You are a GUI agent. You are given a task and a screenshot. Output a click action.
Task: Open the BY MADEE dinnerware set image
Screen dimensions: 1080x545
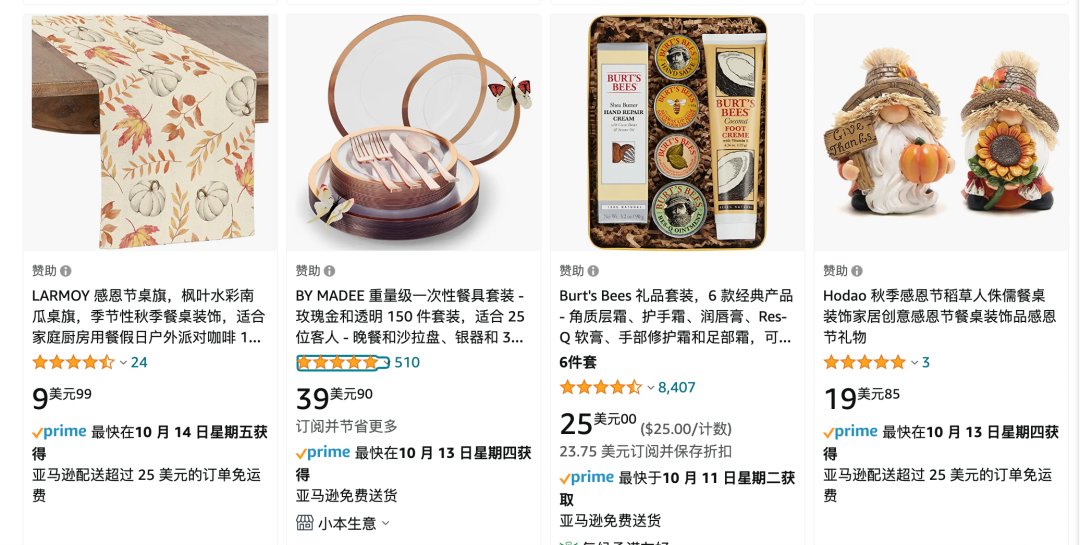pyautogui.click(x=414, y=132)
